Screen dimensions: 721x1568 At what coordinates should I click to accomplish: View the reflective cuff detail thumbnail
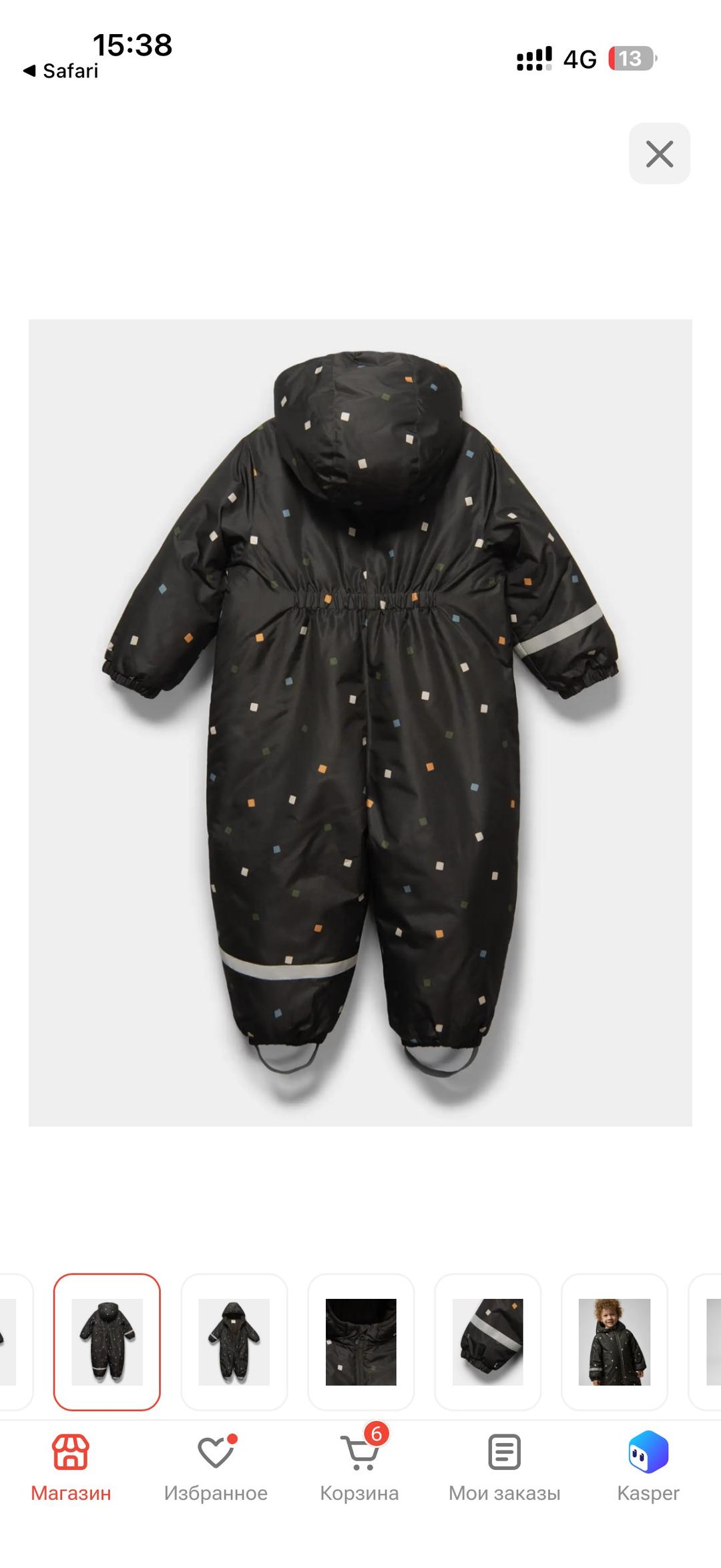point(488,1342)
